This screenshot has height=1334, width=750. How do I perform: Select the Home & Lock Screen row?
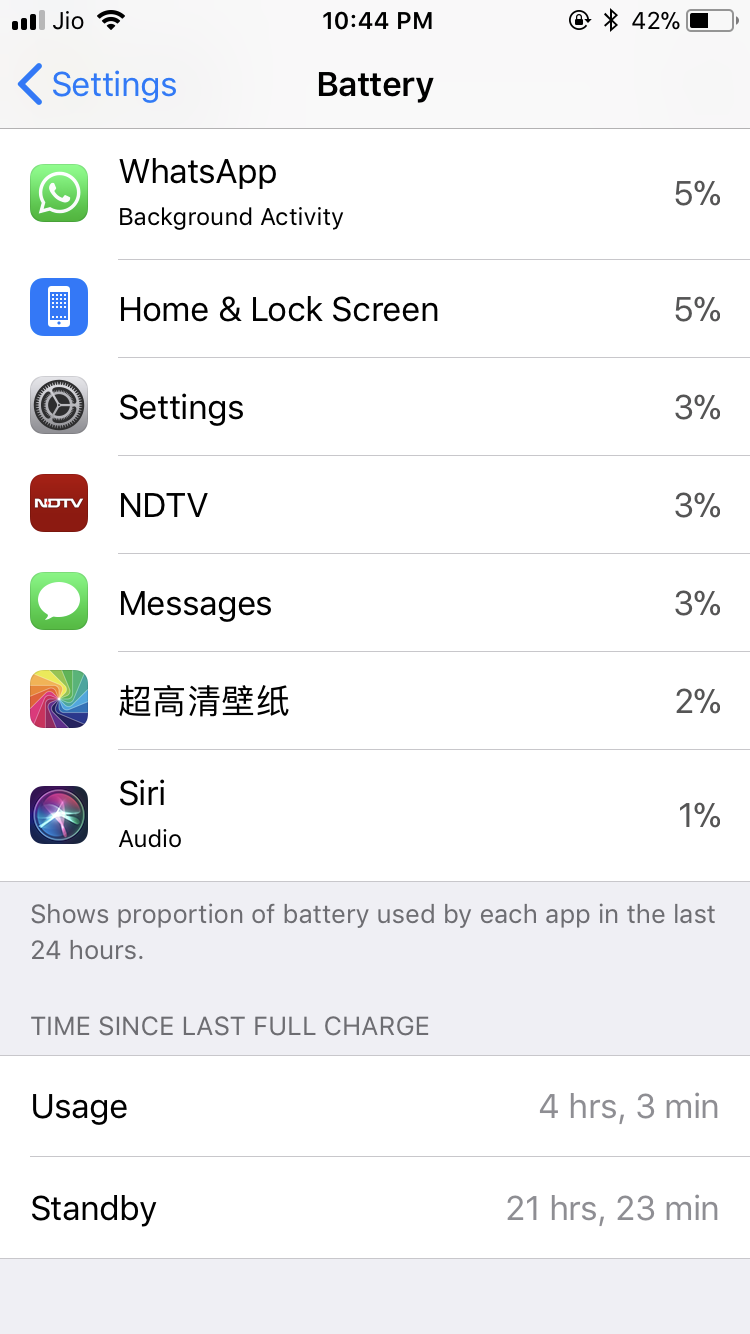375,309
